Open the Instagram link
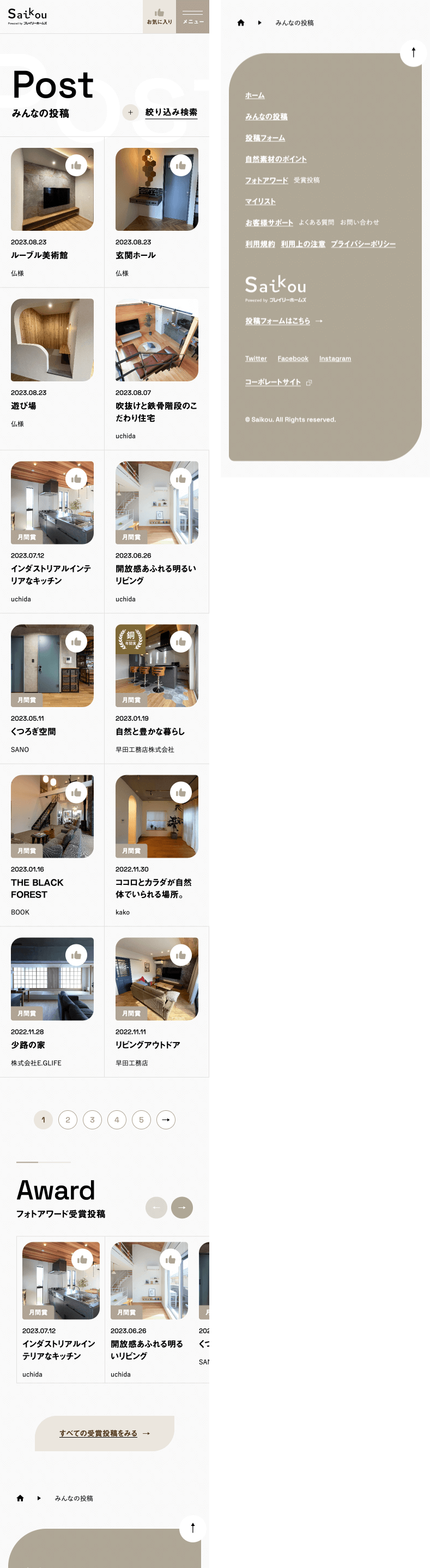The width and height of the screenshot is (430, 1568). [335, 358]
